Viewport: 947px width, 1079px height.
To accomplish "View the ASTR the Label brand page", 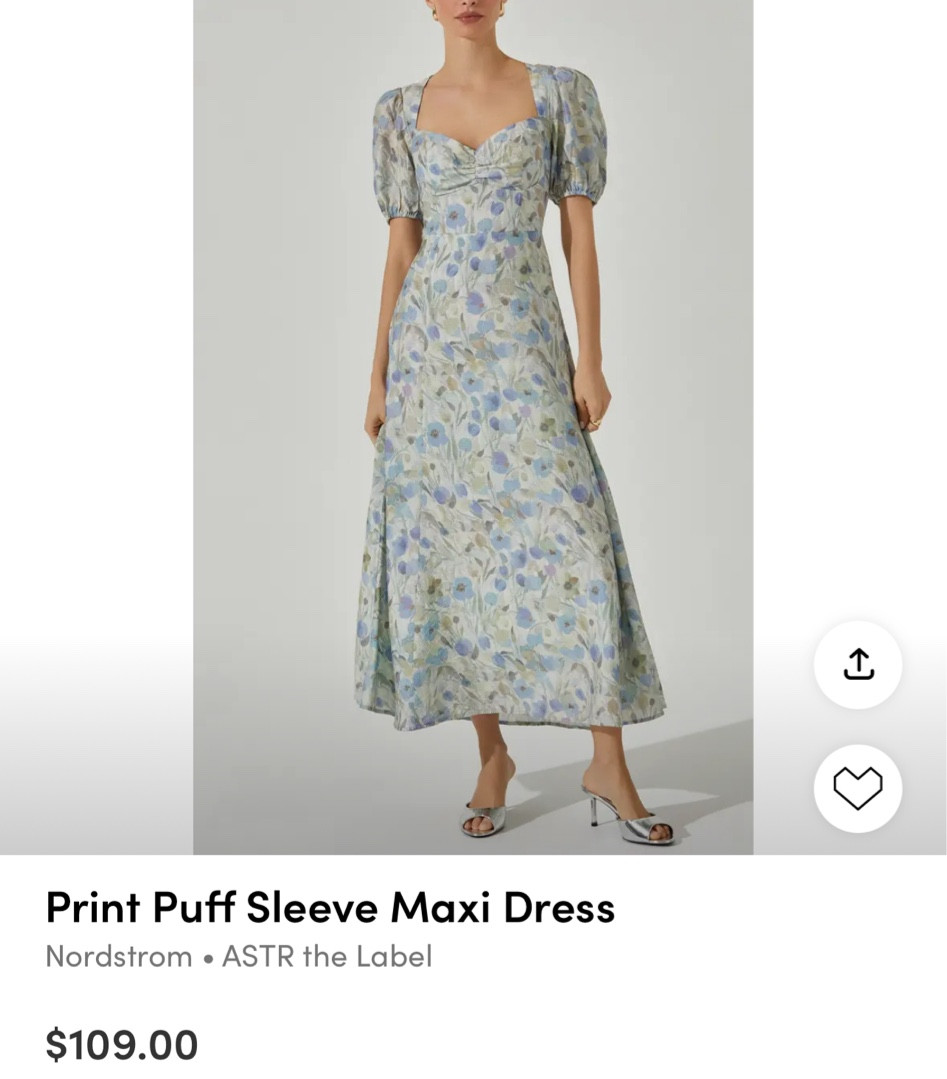I will (x=325, y=955).
